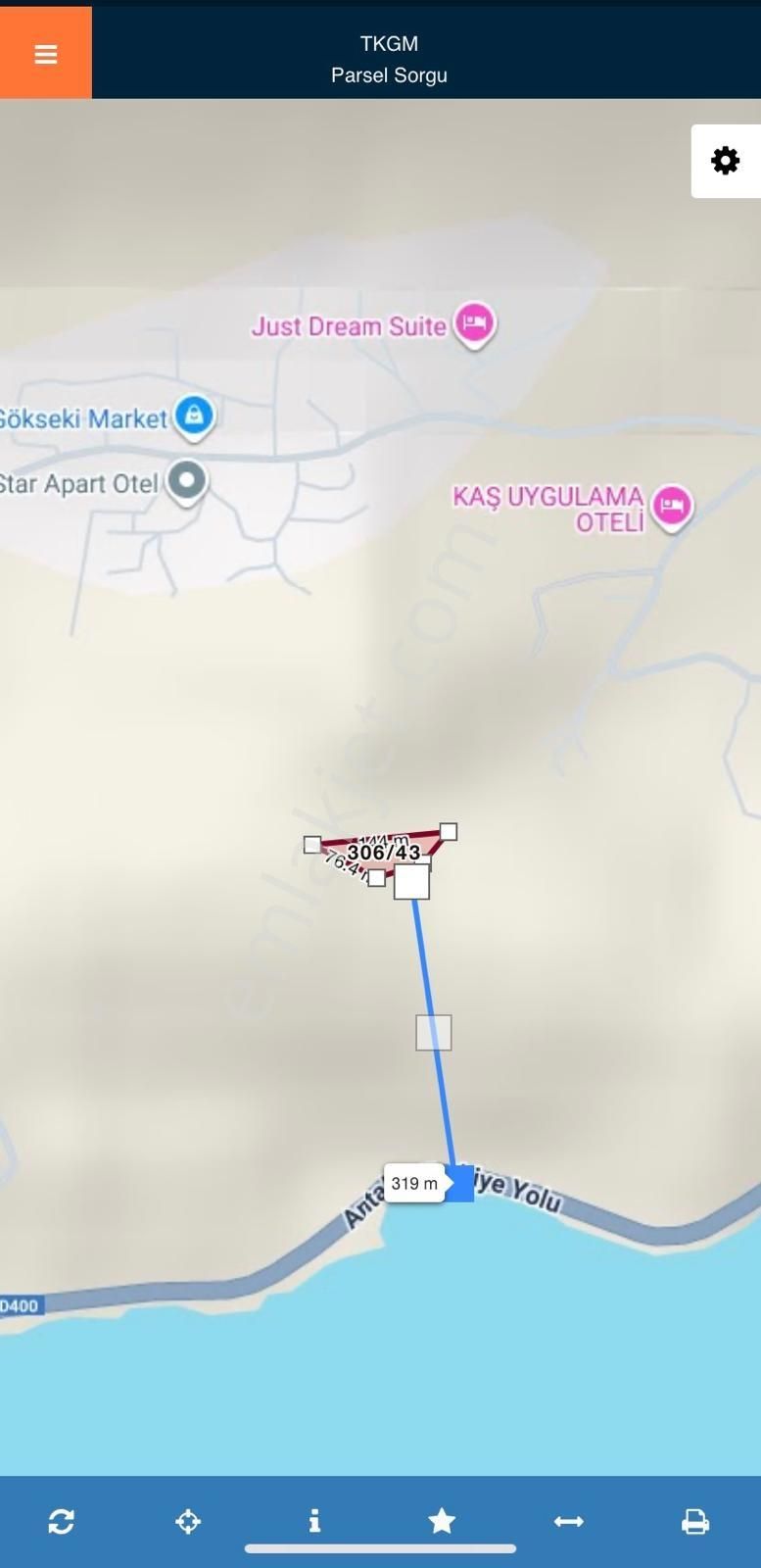
Task: Click the Just Dream Suite hotel pin
Action: (x=474, y=323)
